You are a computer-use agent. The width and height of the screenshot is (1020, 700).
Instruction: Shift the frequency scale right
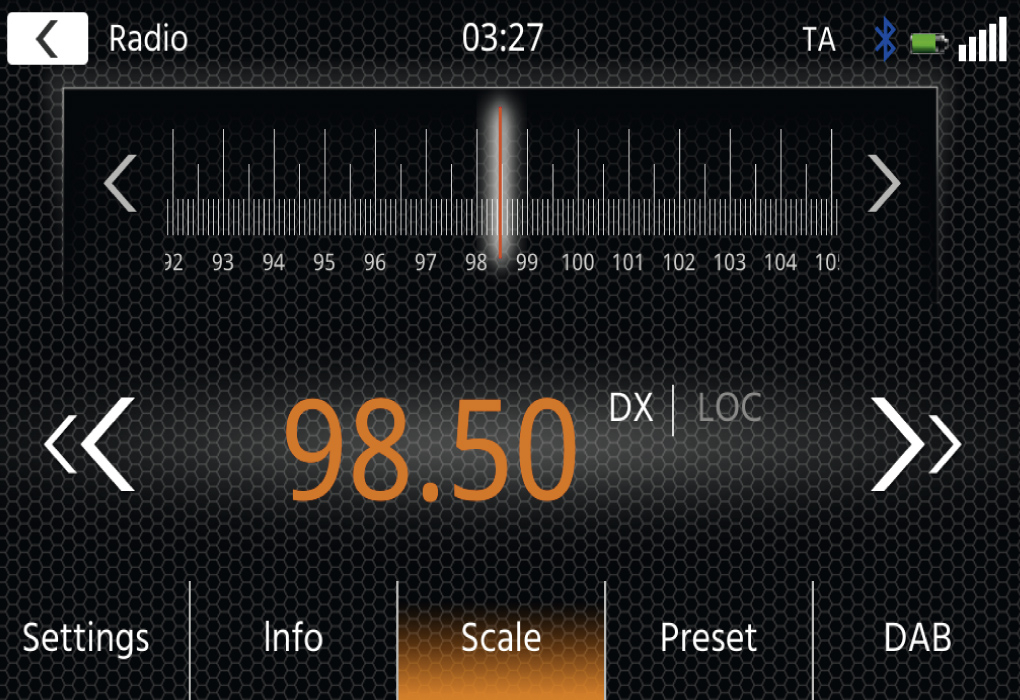(884, 184)
